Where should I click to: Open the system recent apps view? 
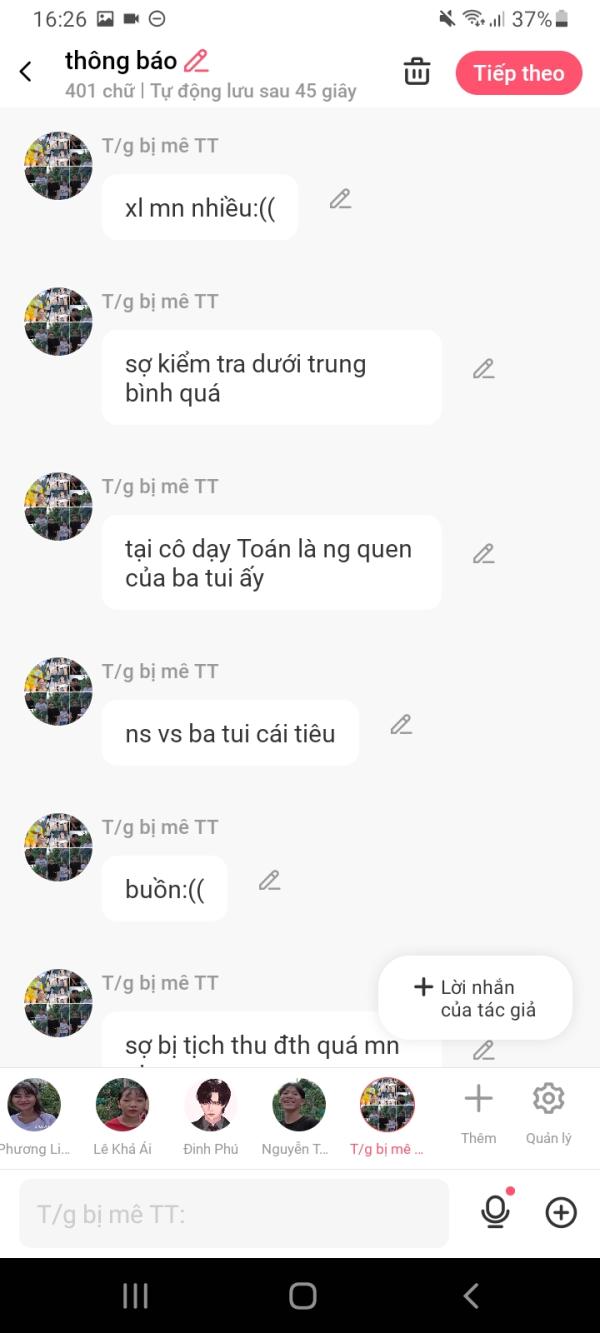click(135, 1296)
